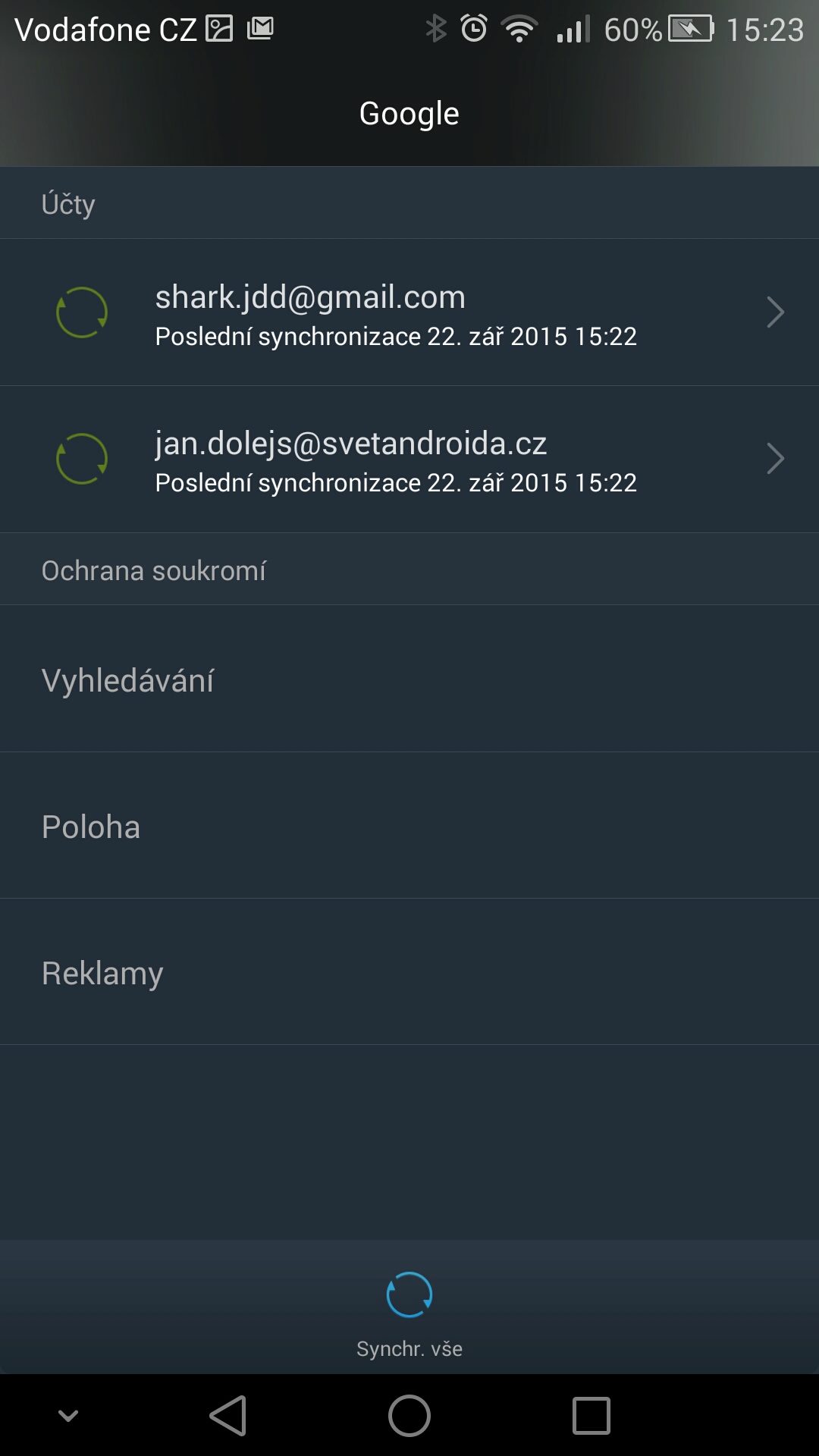Tap Synchr. vše to sync all
This screenshot has width=819, height=1456.
click(x=409, y=1314)
